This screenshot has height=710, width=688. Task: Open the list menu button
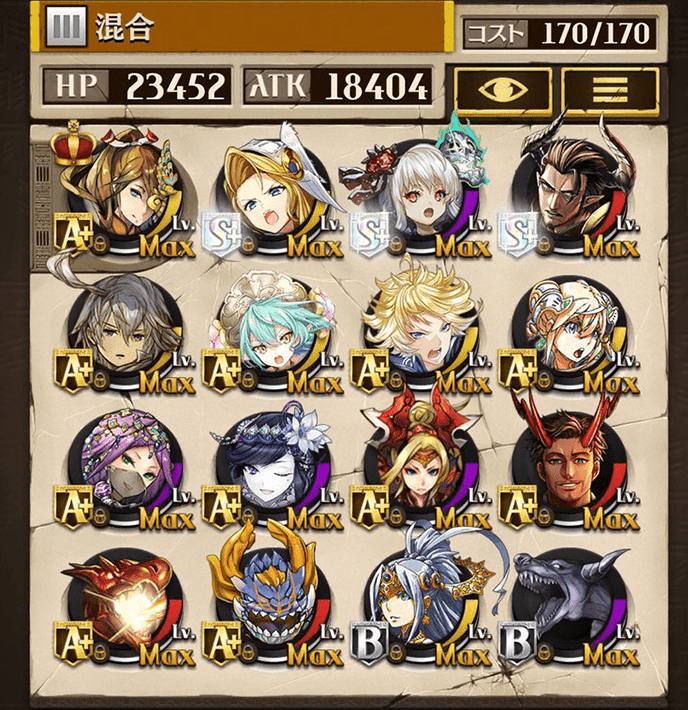coord(610,90)
